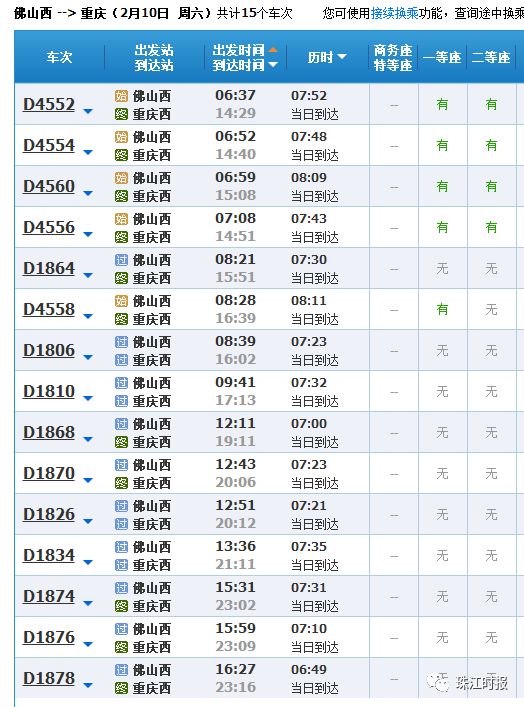Expand the stop list arrow beside D1864

tap(88, 275)
